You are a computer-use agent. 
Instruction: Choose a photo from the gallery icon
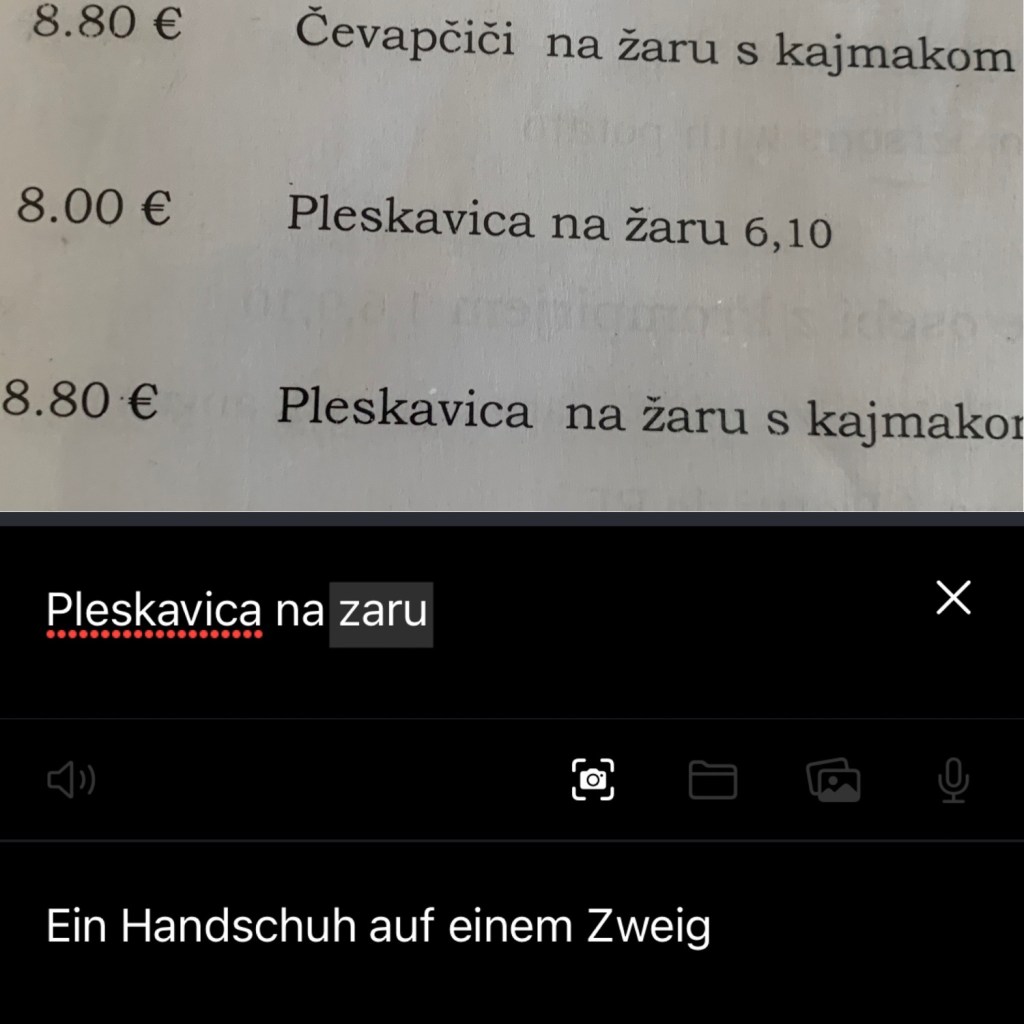click(x=833, y=780)
